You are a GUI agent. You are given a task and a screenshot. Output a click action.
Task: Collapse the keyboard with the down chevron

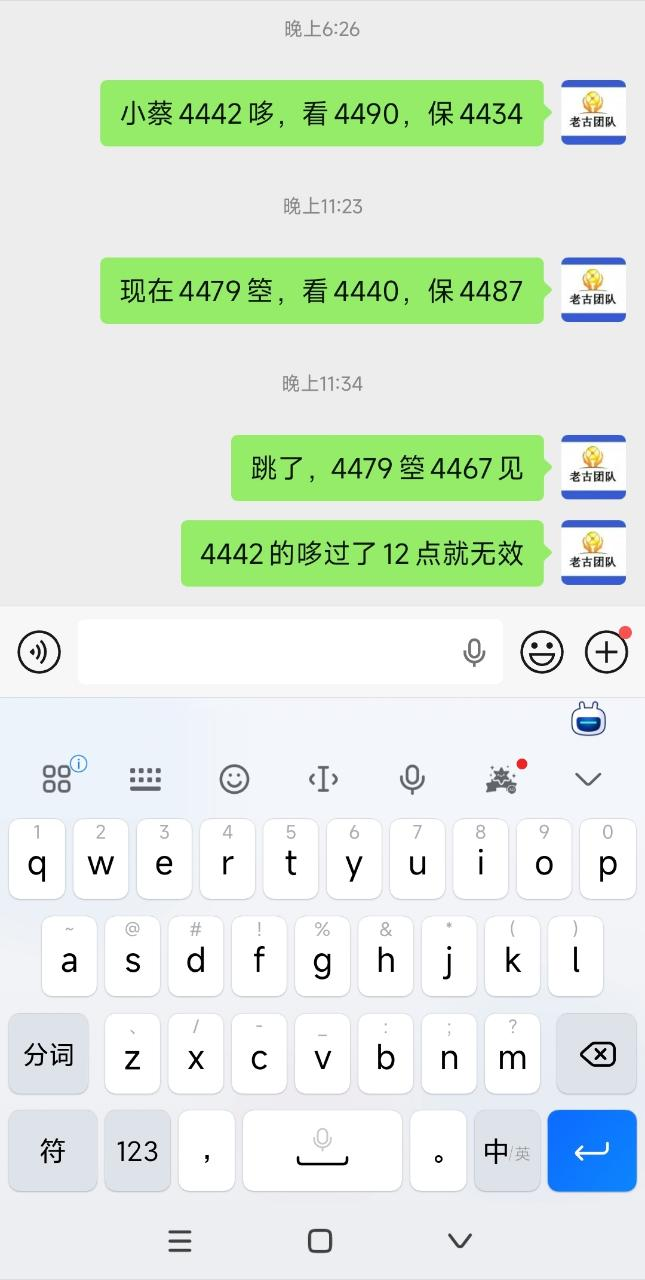(x=588, y=779)
